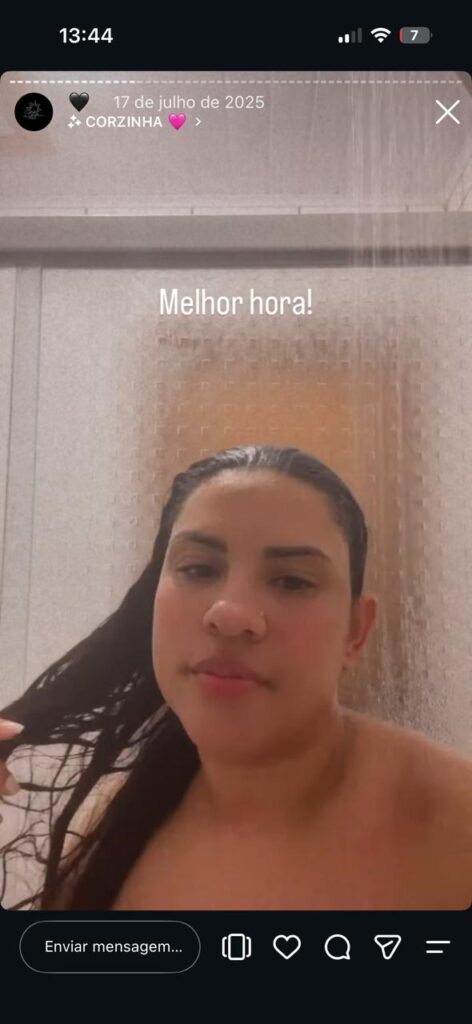Open the more options menu icon
This screenshot has width=472, height=1024.
click(438, 947)
